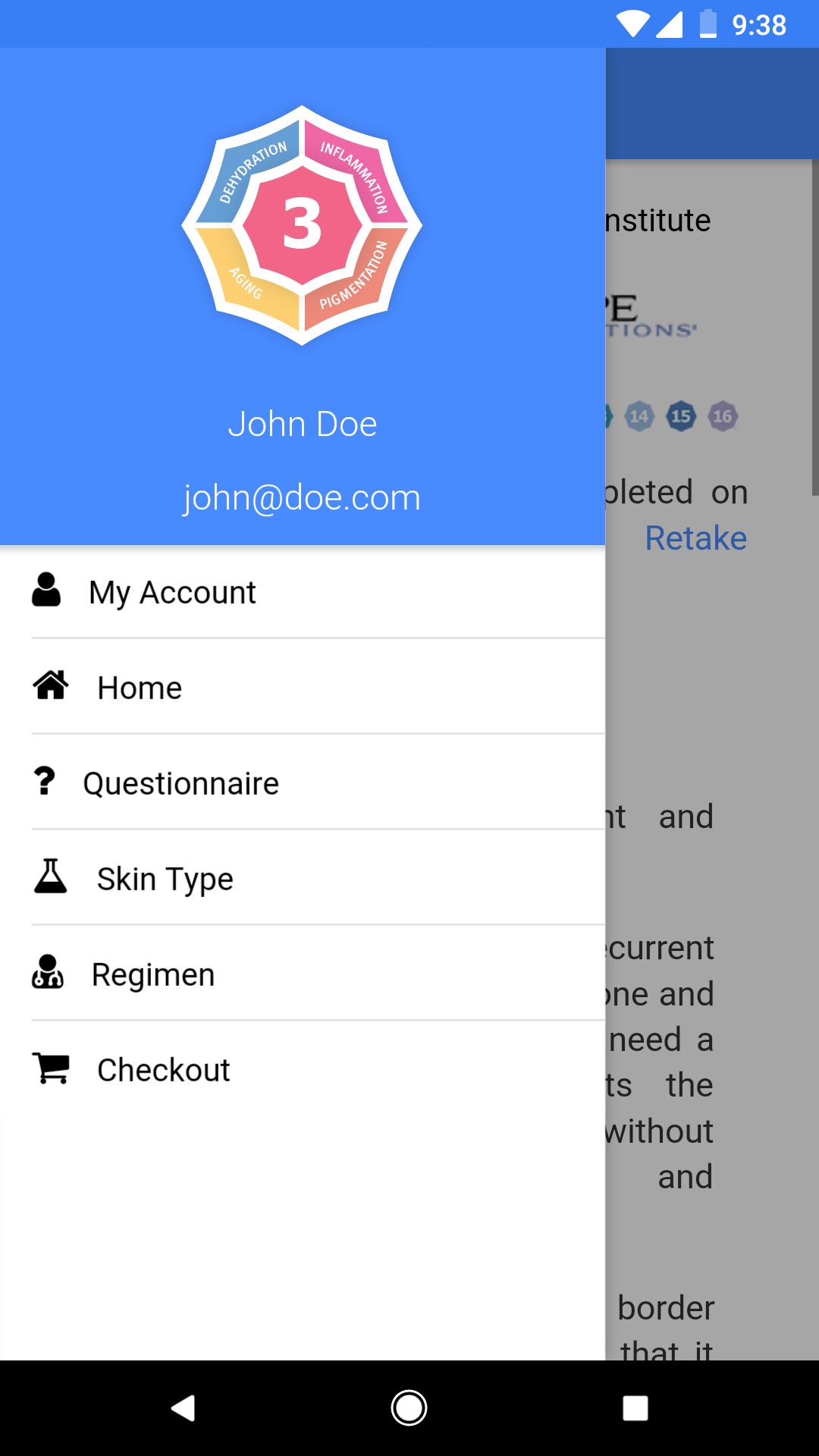Open My Account from the drawer
This screenshot has width=819, height=1456.
[x=172, y=592]
